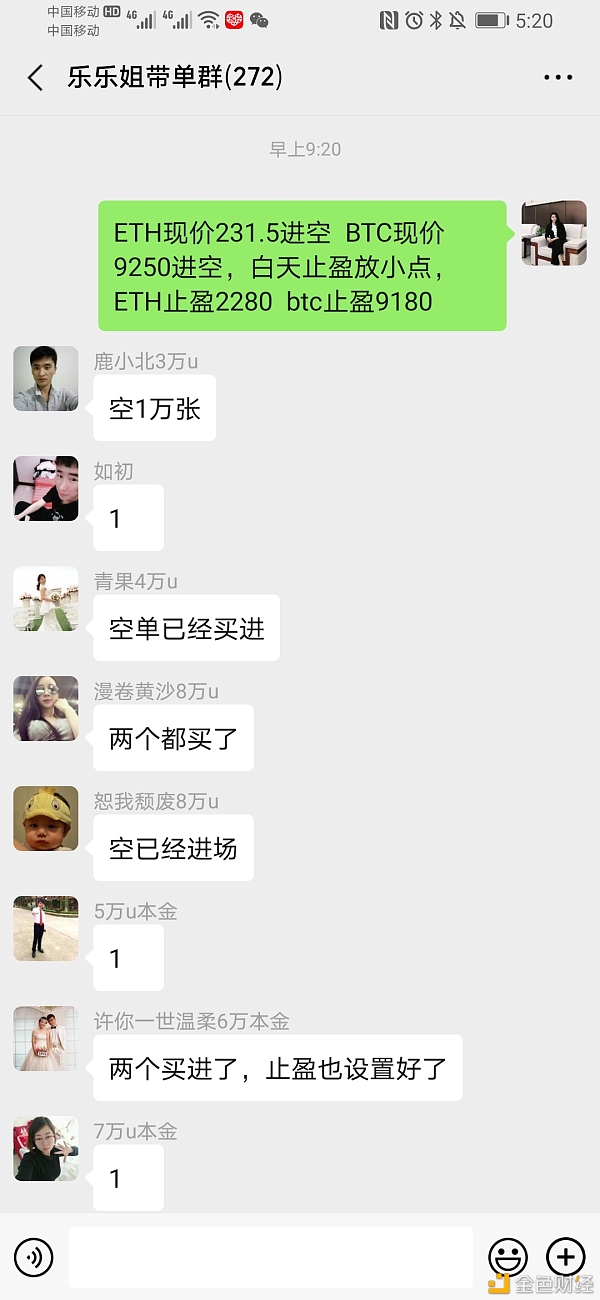This screenshot has height=1300, width=600.
Task: Open 如初's profile picture
Action: click(x=46, y=489)
